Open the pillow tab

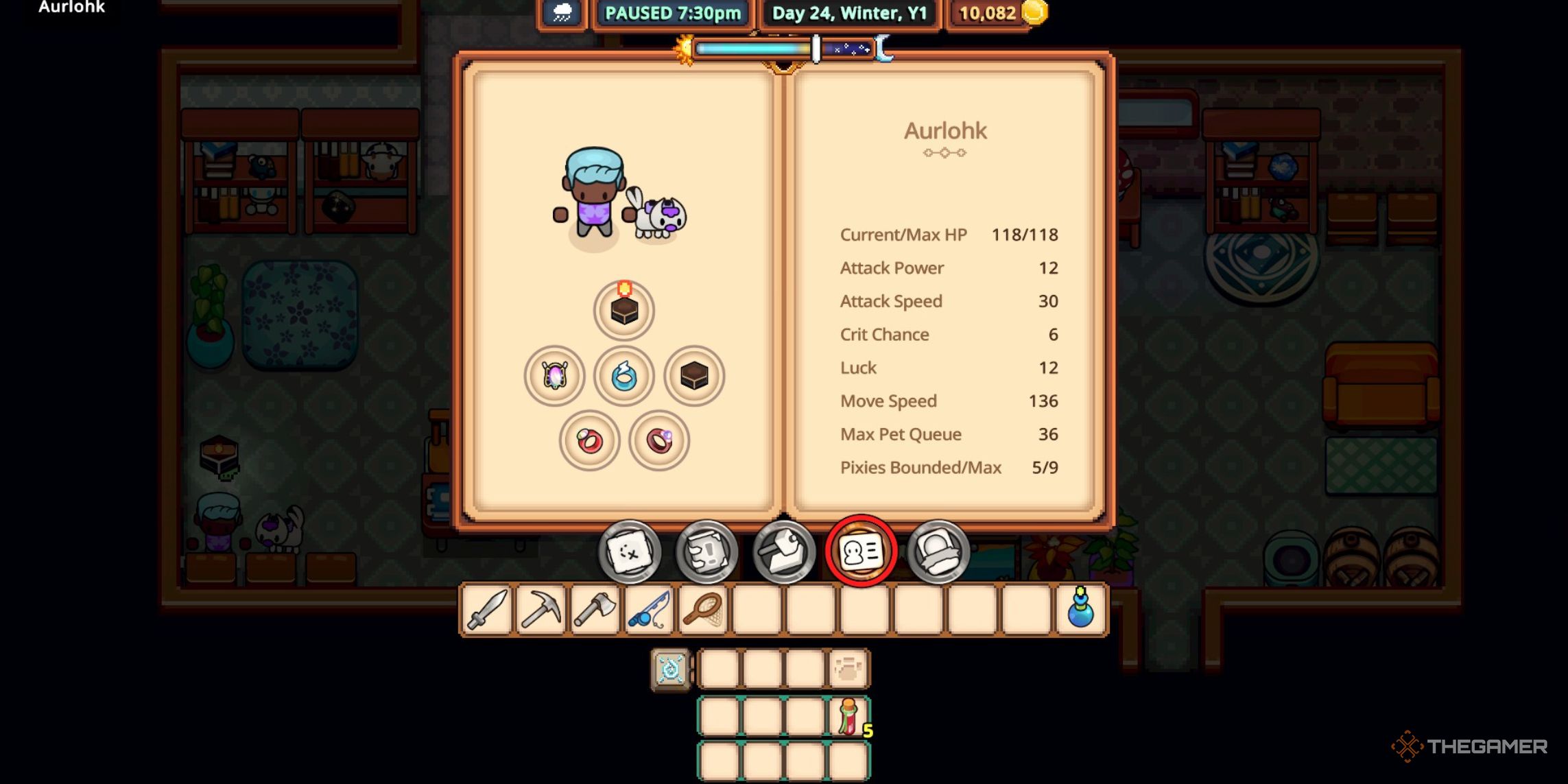coord(938,552)
